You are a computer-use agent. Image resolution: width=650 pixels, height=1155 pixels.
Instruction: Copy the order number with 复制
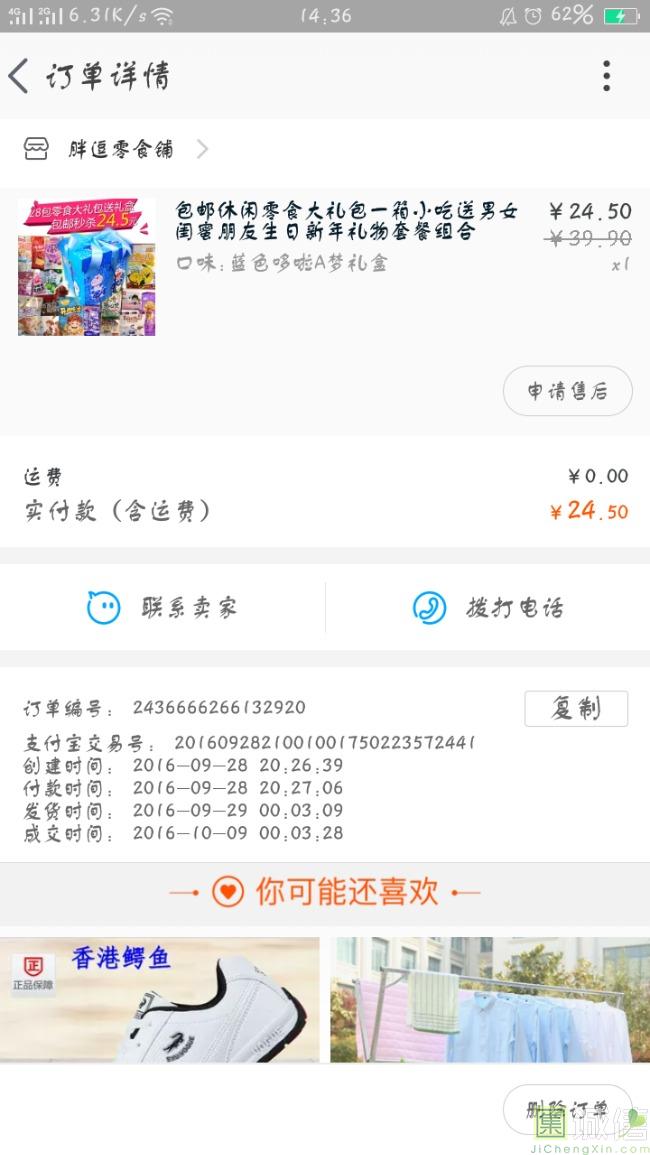pyautogui.click(x=576, y=708)
